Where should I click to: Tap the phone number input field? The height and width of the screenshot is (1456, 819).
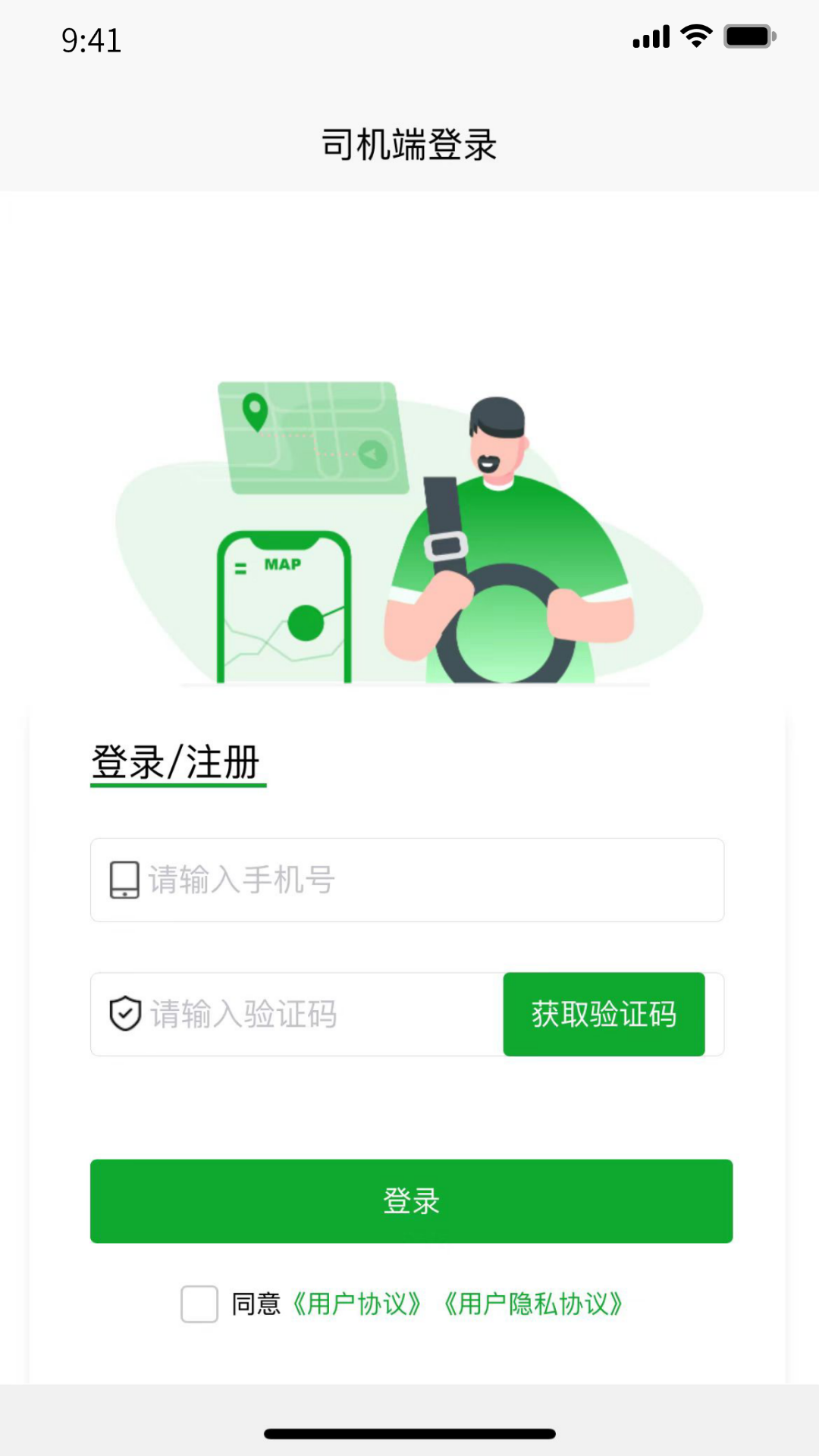[x=425, y=880]
